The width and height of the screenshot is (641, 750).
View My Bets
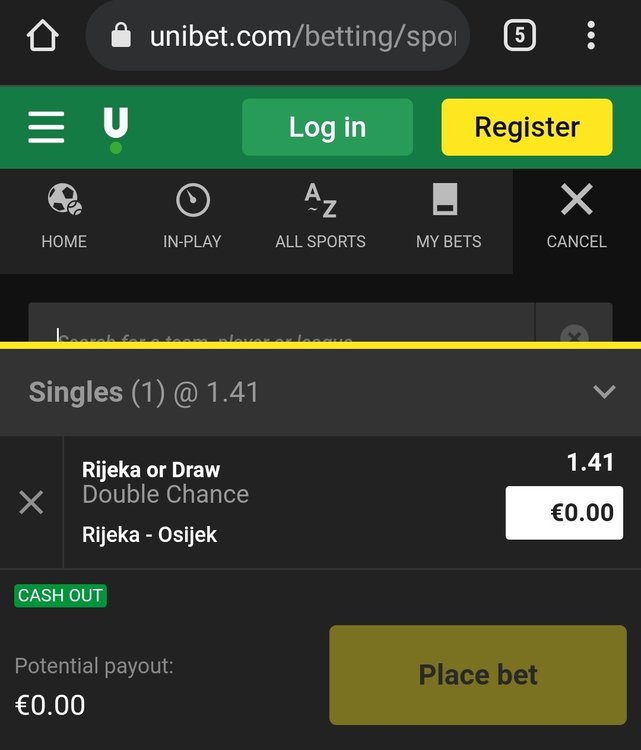[x=448, y=216]
